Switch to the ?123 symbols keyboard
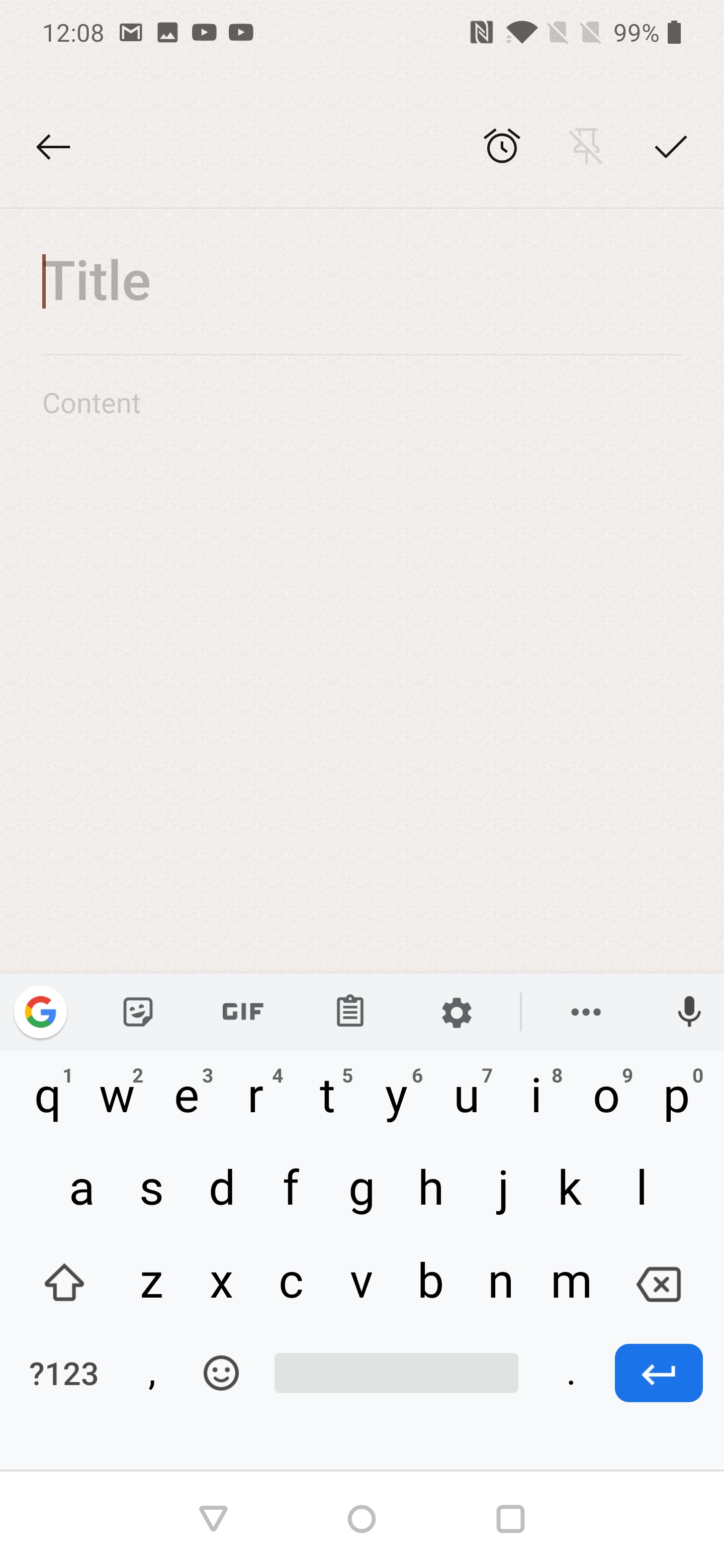This screenshot has width=724, height=1568. point(64,1373)
